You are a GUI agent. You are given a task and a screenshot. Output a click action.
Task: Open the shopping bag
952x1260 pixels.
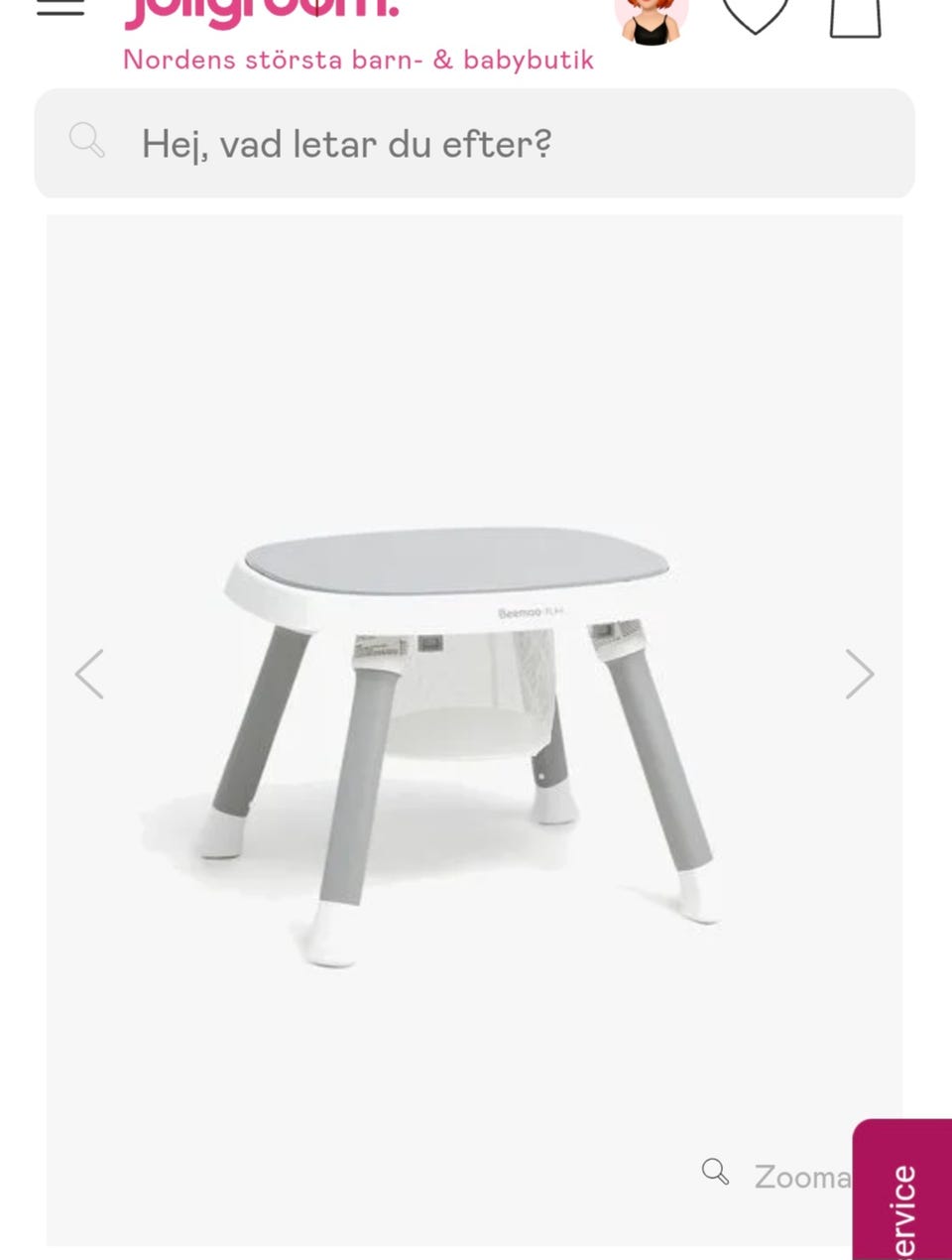click(x=856, y=16)
